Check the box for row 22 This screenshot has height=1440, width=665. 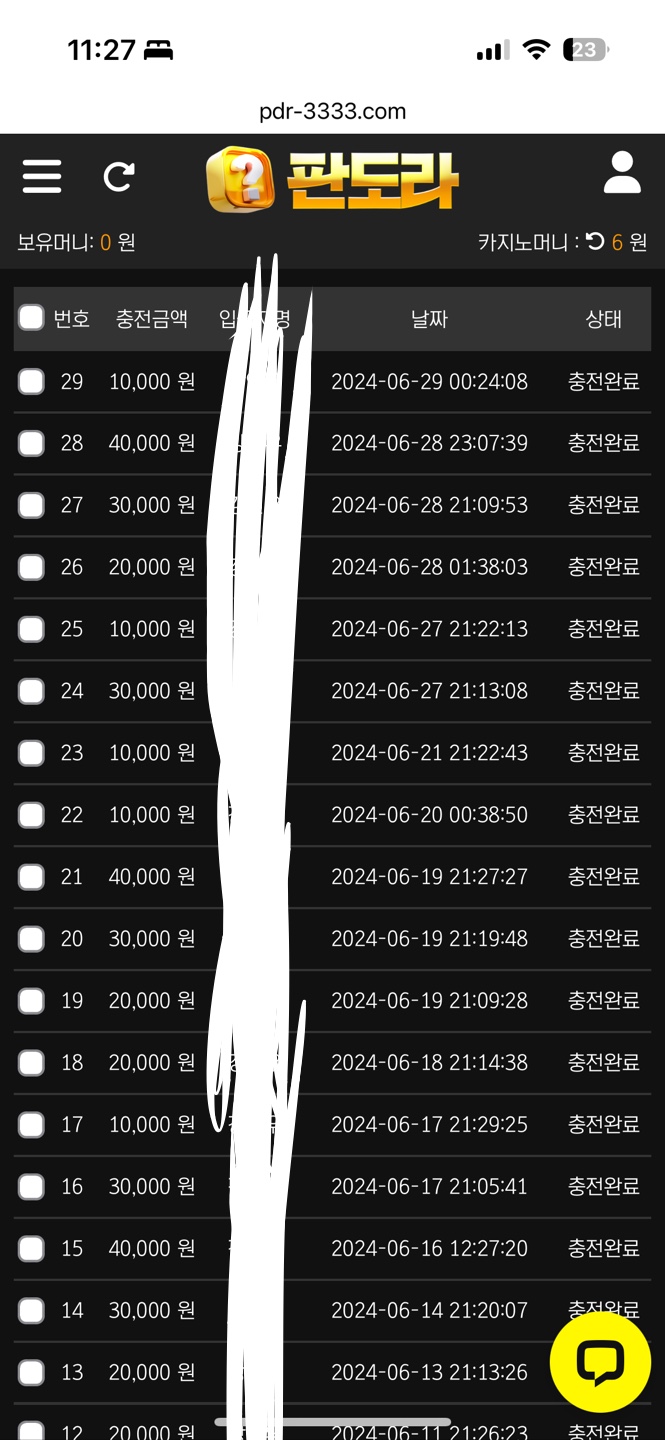[x=31, y=815]
